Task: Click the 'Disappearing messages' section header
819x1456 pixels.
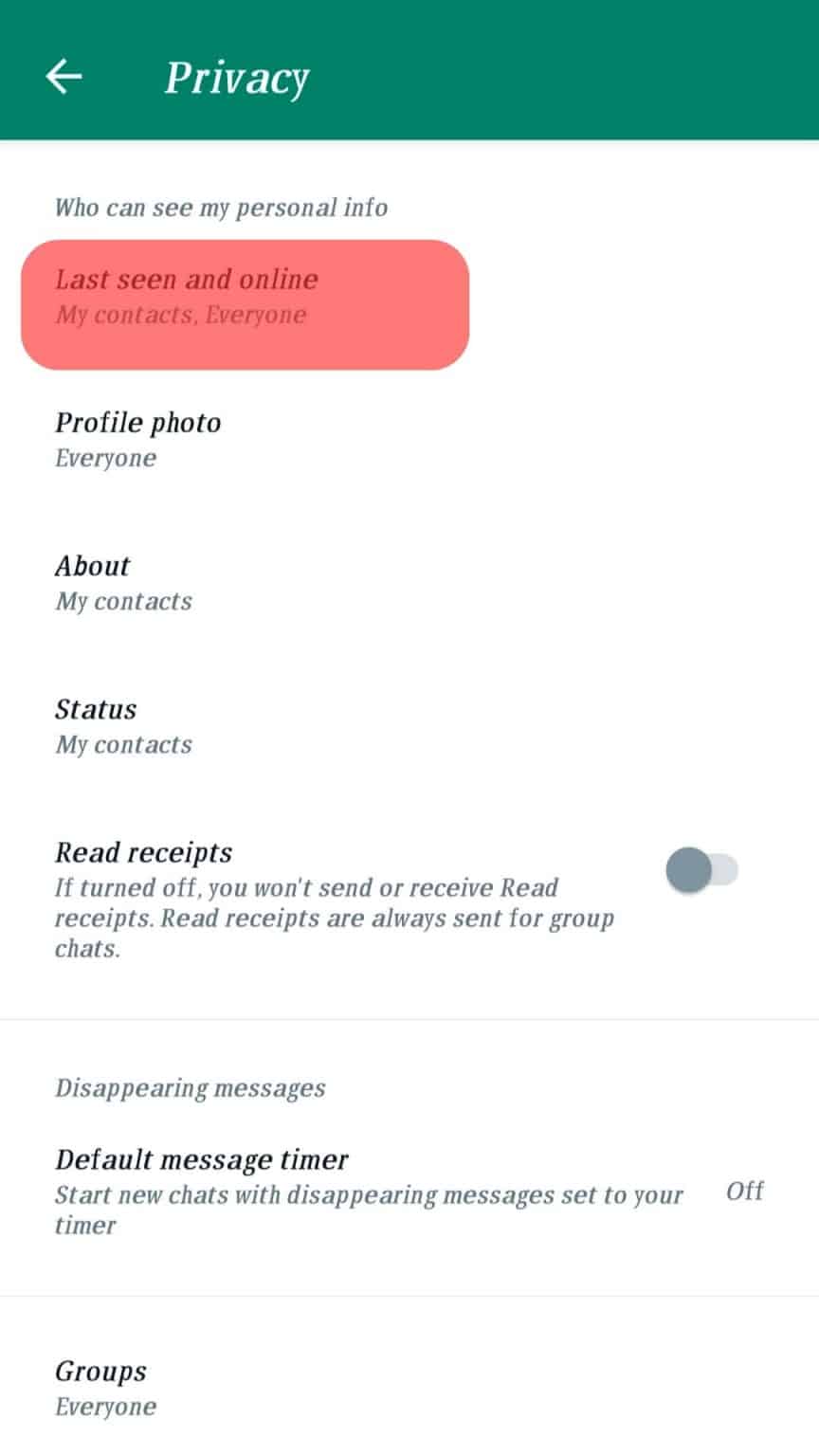Action: coord(191,1087)
